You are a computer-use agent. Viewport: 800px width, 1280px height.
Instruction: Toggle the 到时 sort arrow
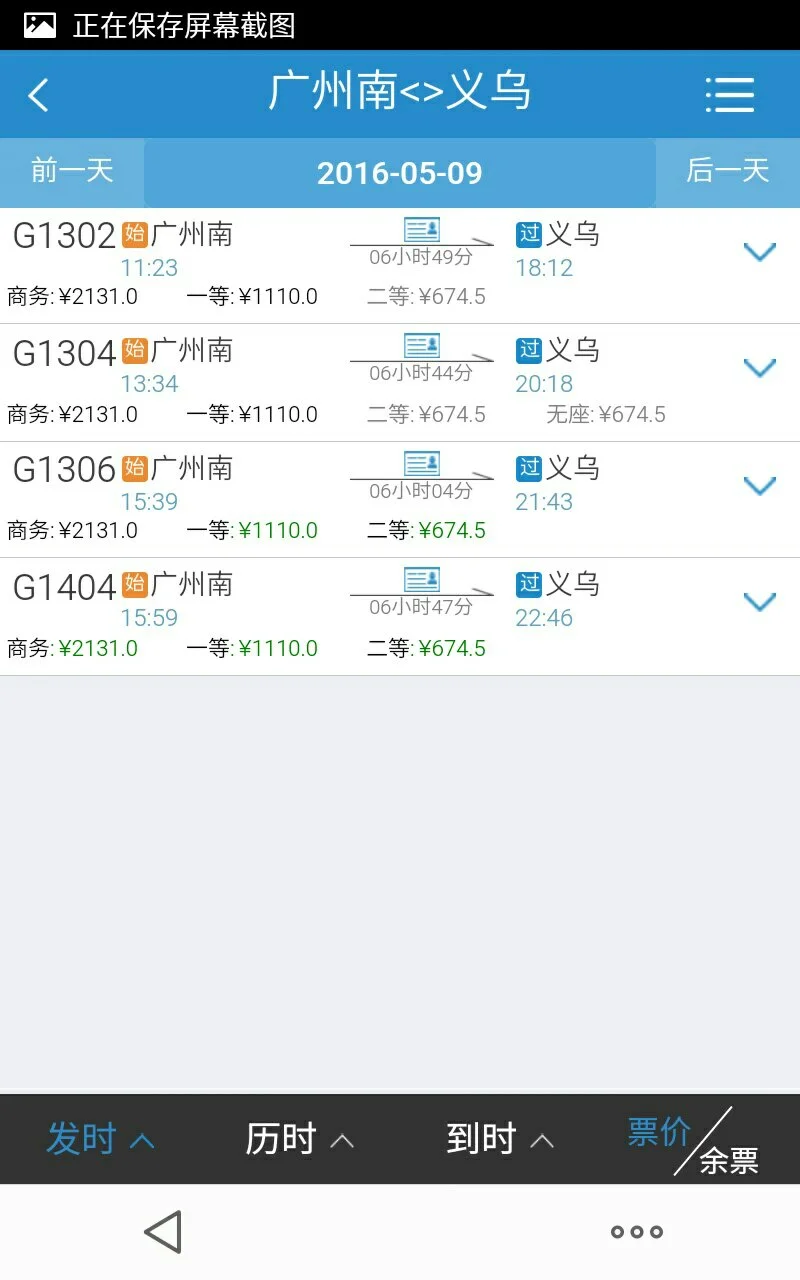tap(542, 1139)
